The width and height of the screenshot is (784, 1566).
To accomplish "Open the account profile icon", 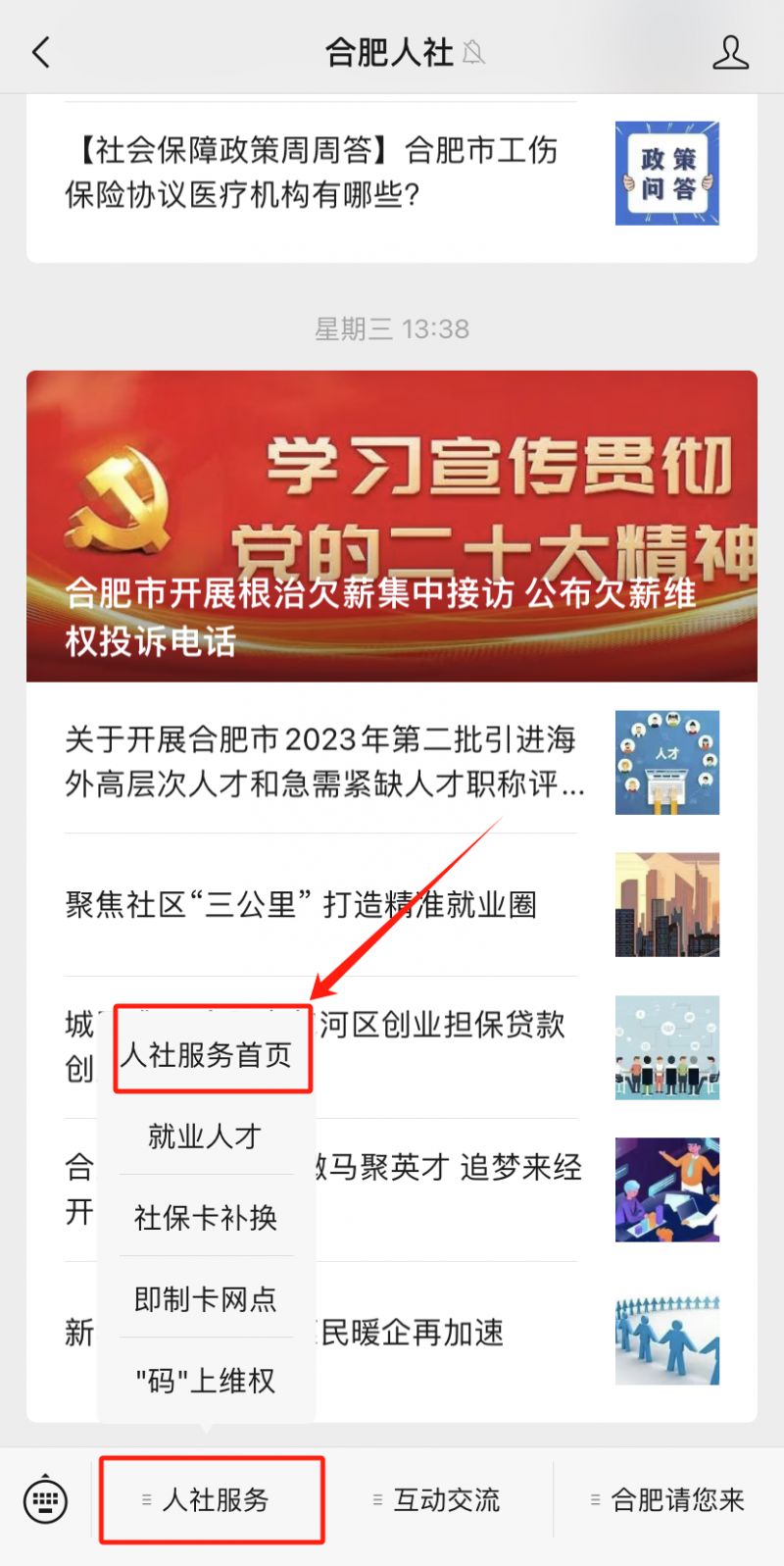I will coord(730,52).
